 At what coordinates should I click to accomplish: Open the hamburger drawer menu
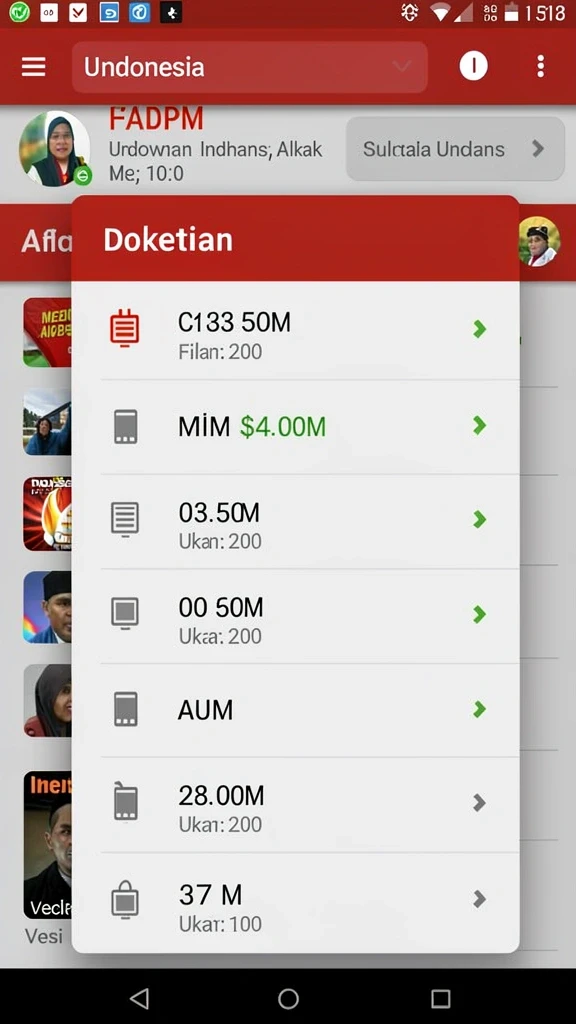pos(33,67)
